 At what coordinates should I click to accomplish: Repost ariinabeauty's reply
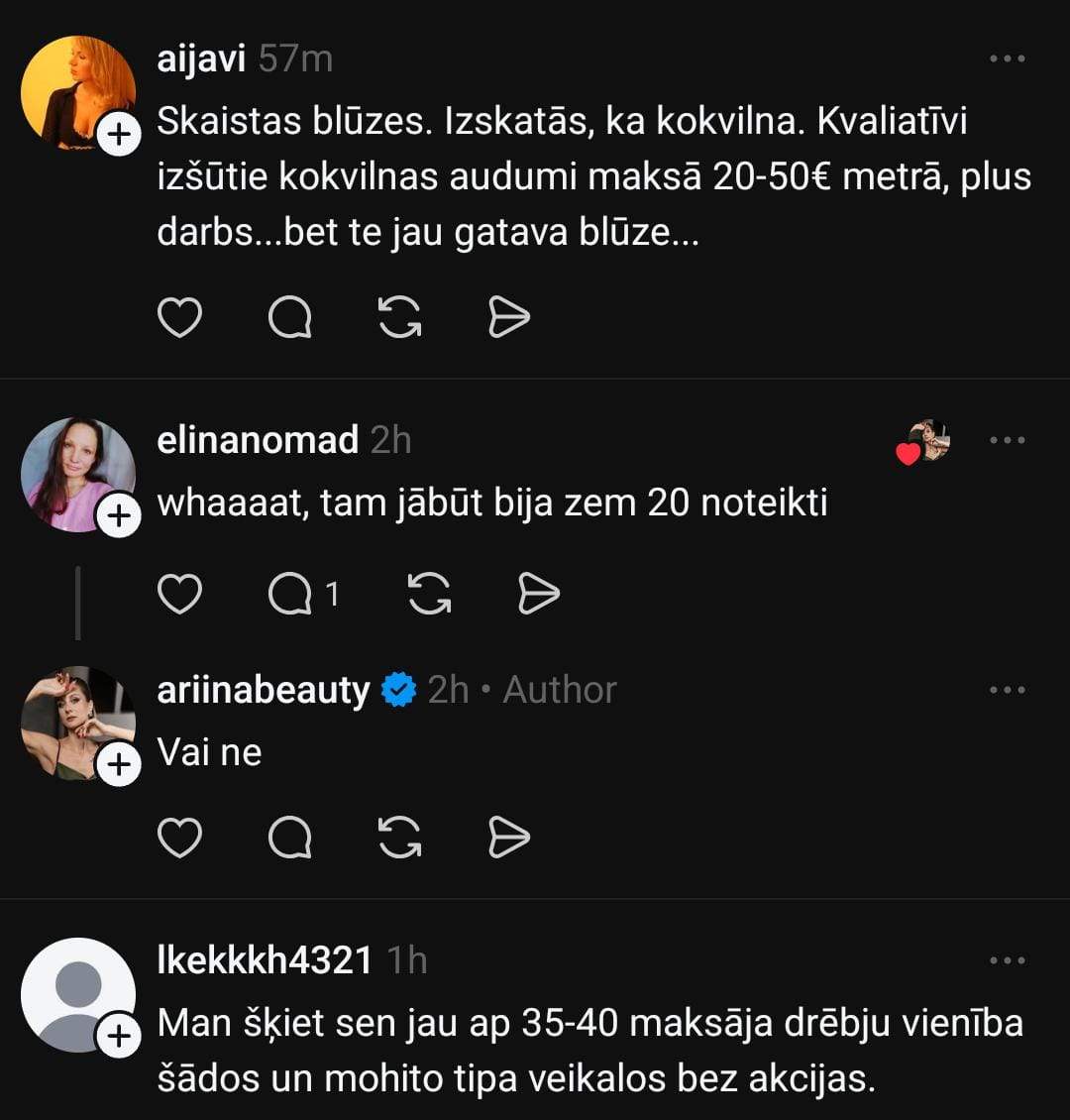click(400, 839)
